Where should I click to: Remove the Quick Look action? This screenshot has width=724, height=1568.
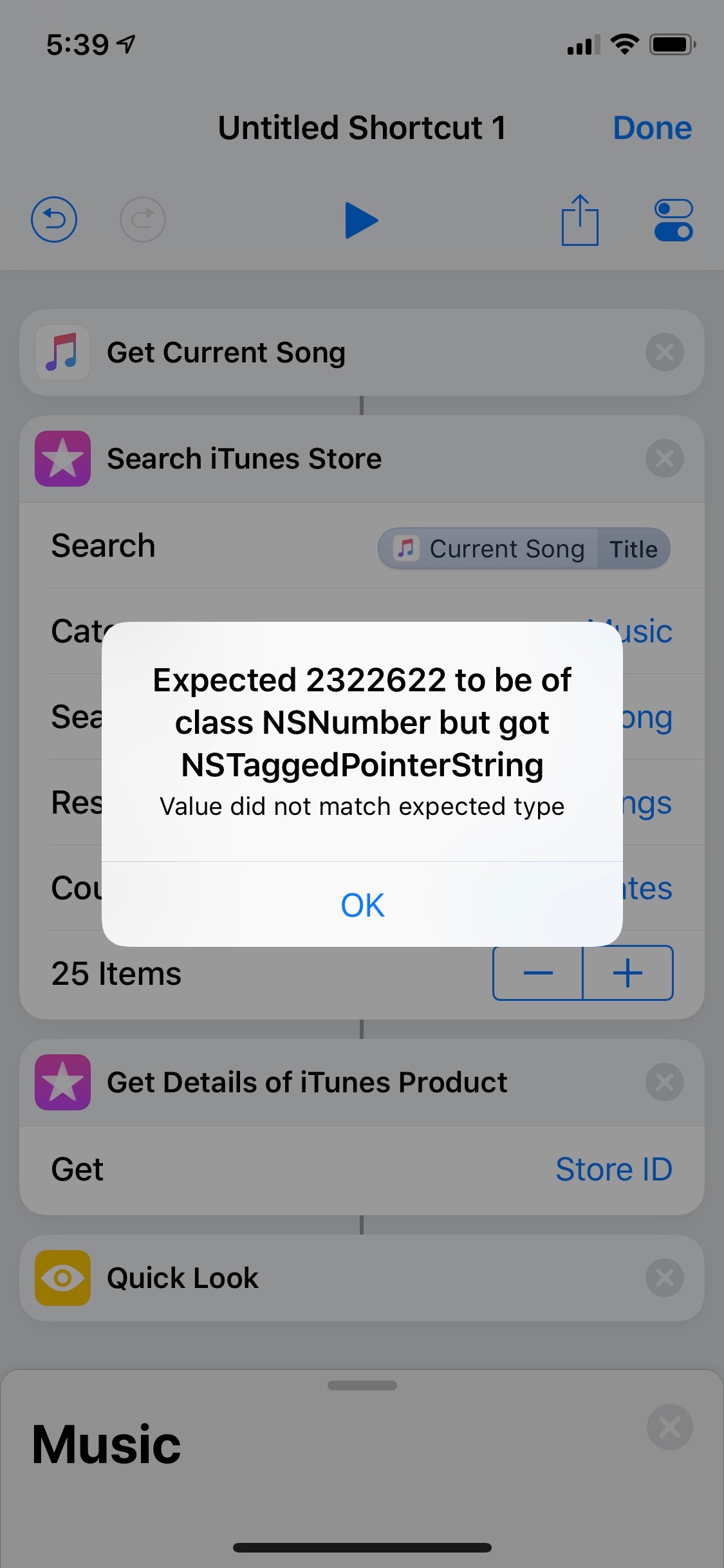(x=664, y=1278)
